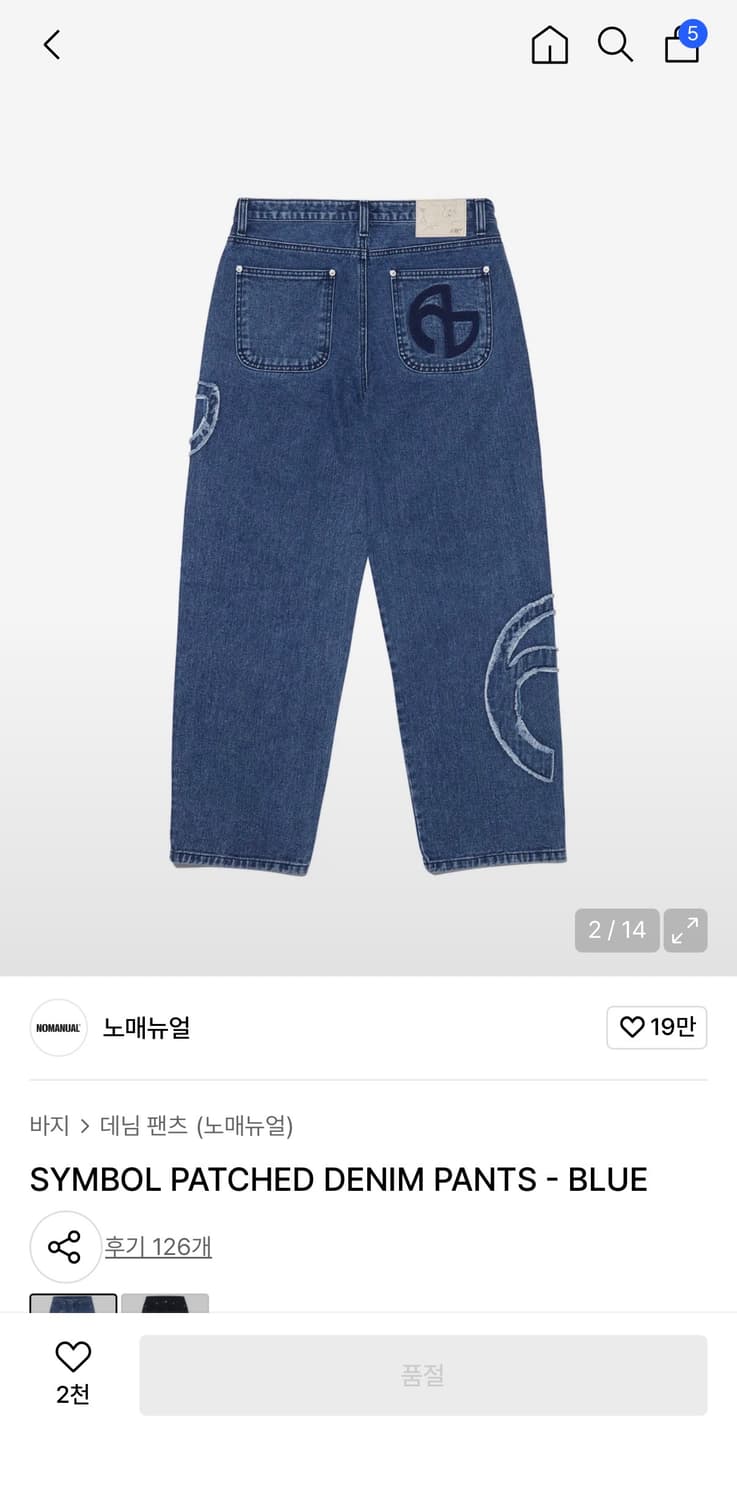Viewport: 737px width, 1500px height.
Task: Open the share options for this product
Action: coord(66,1247)
